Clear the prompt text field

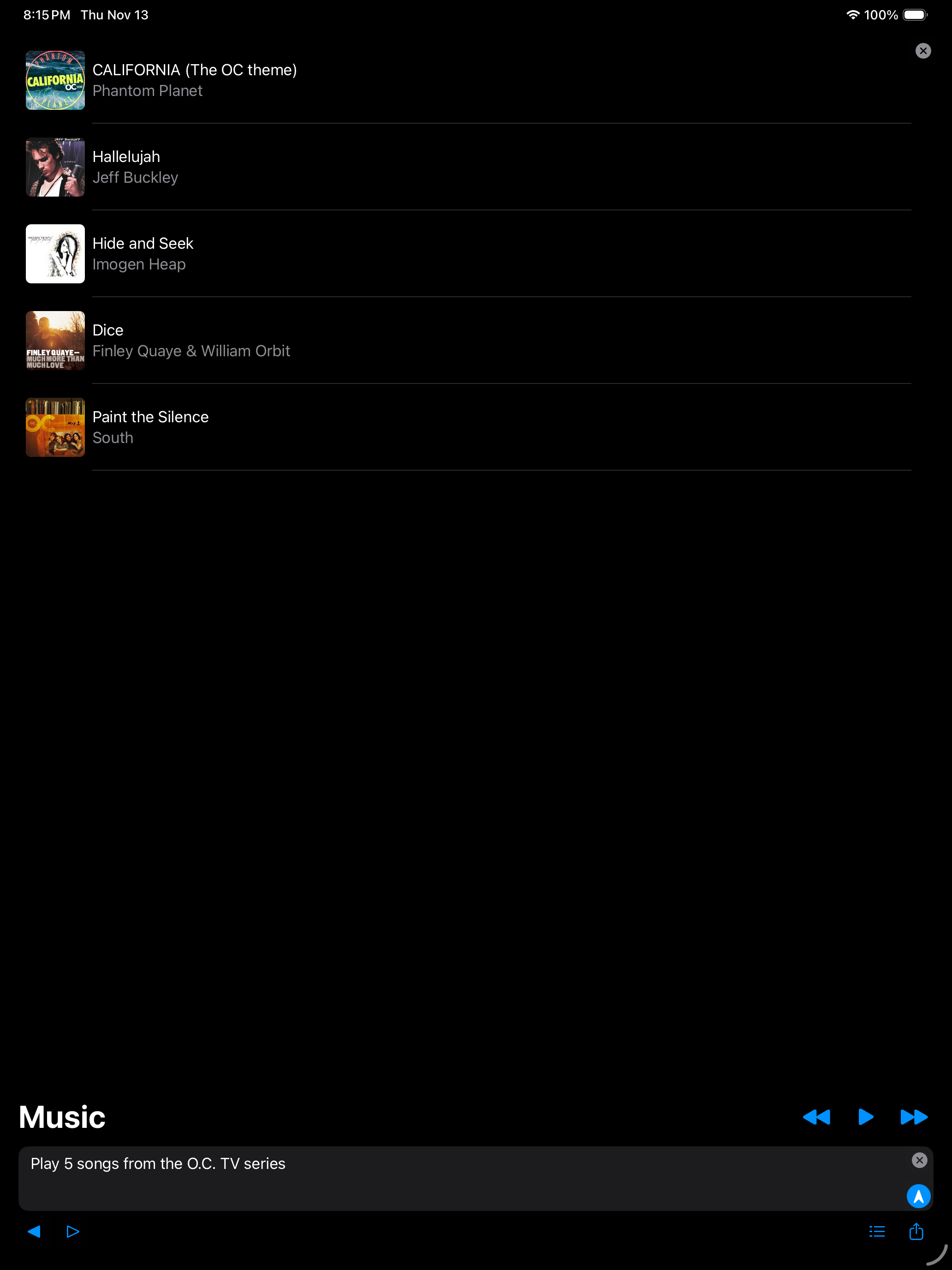click(x=919, y=1160)
